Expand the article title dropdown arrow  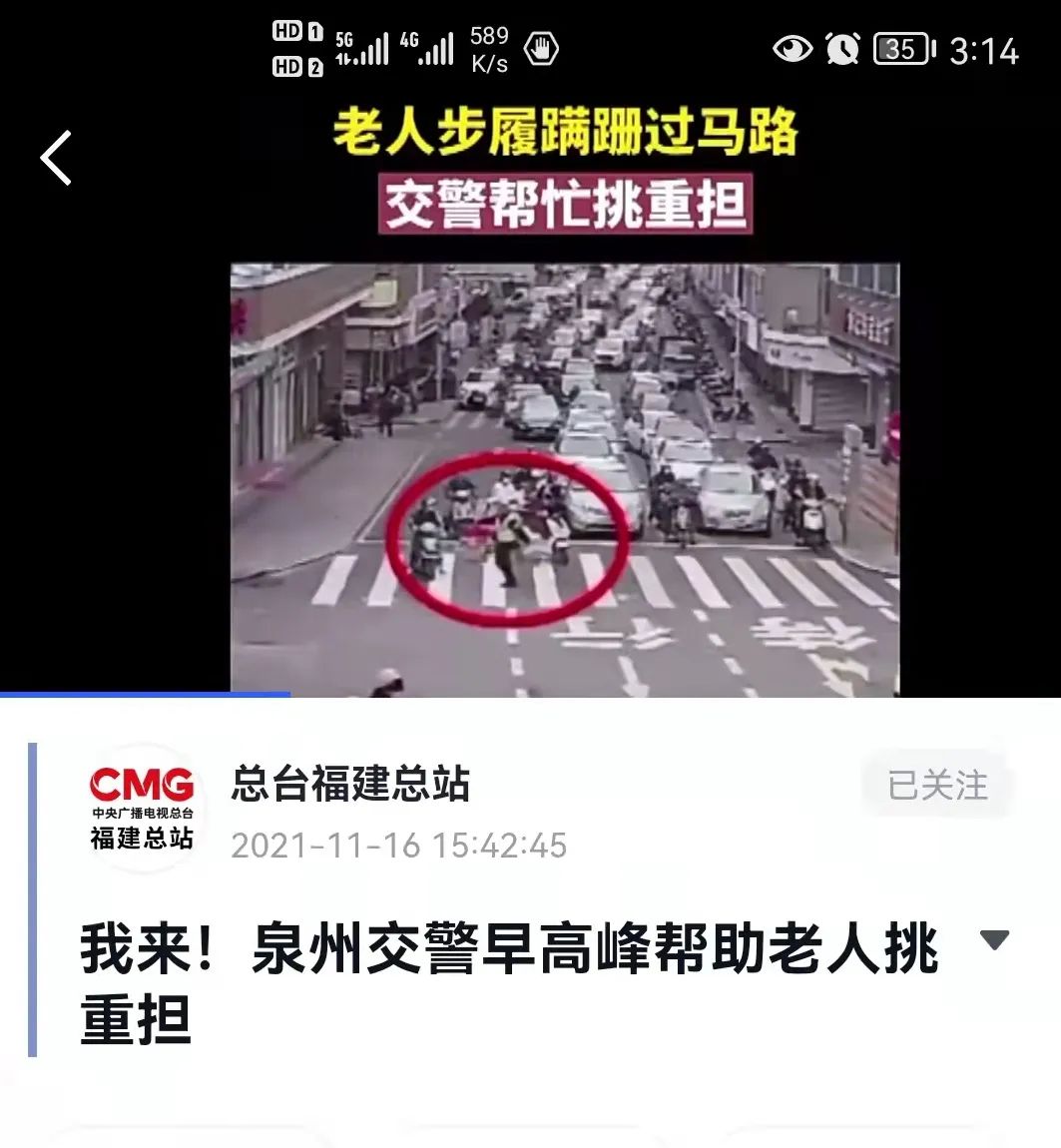tap(994, 939)
